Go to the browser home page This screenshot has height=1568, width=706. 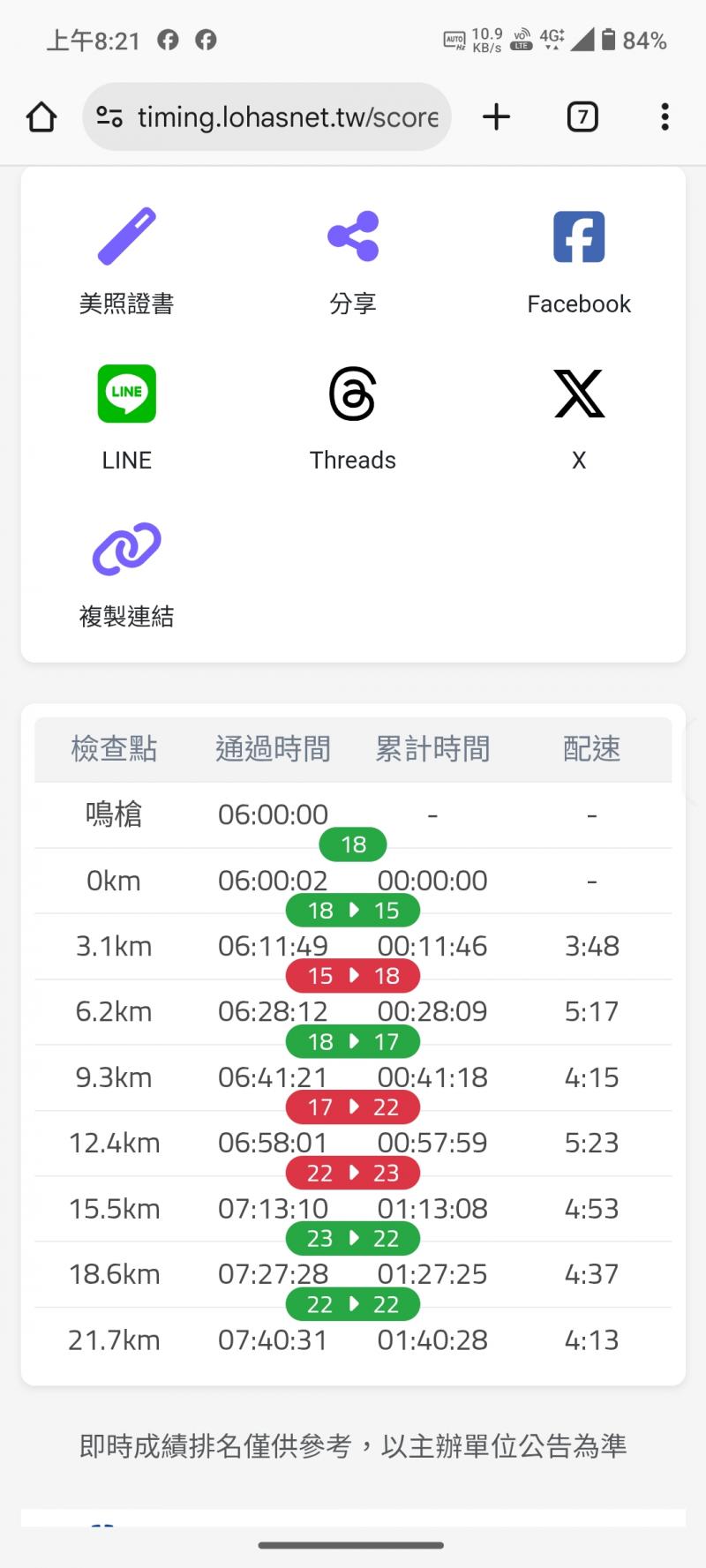tap(41, 116)
